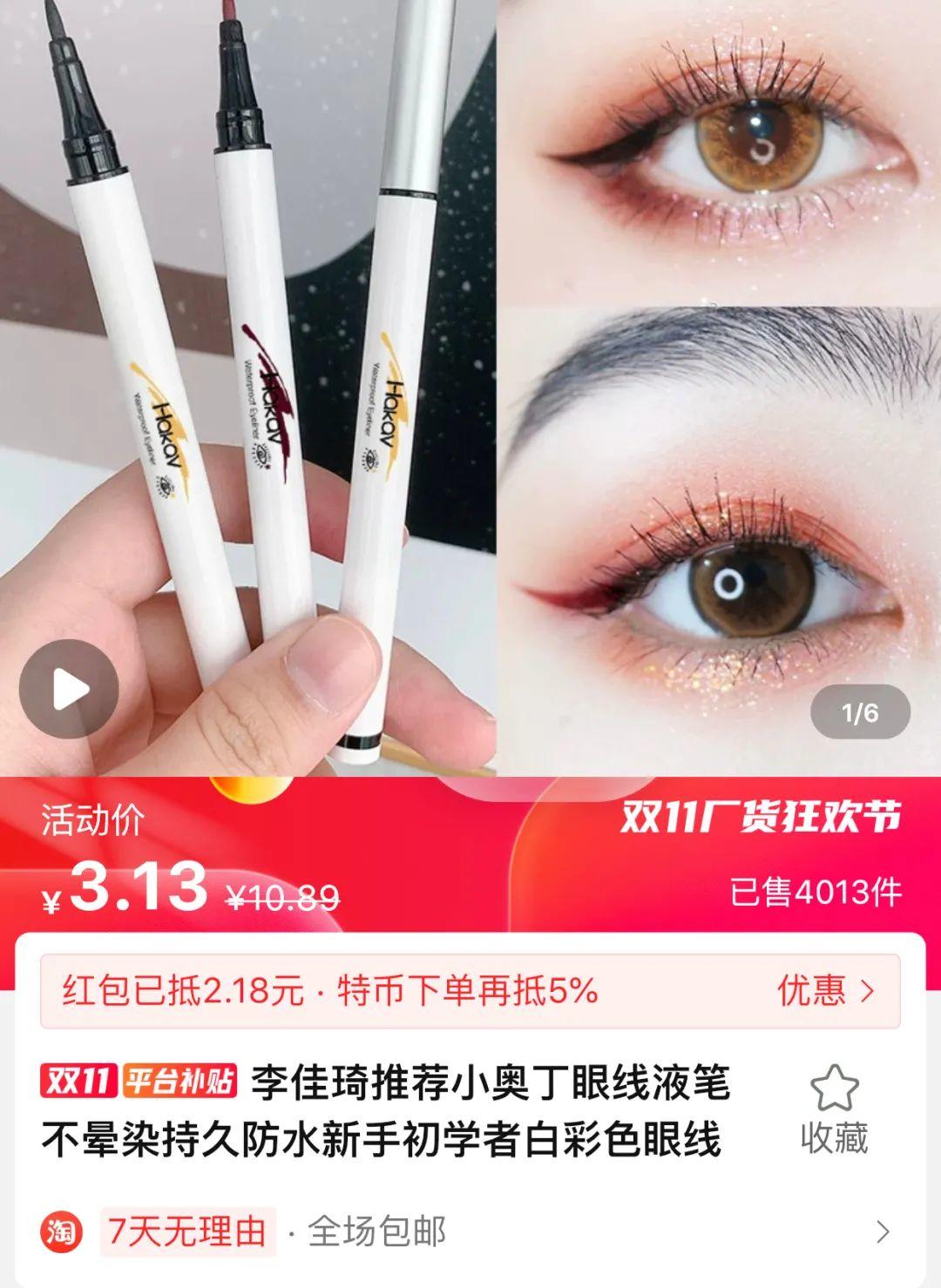The width and height of the screenshot is (941, 1288).
Task: Click the red 双11 badge icon
Action: point(77,1078)
